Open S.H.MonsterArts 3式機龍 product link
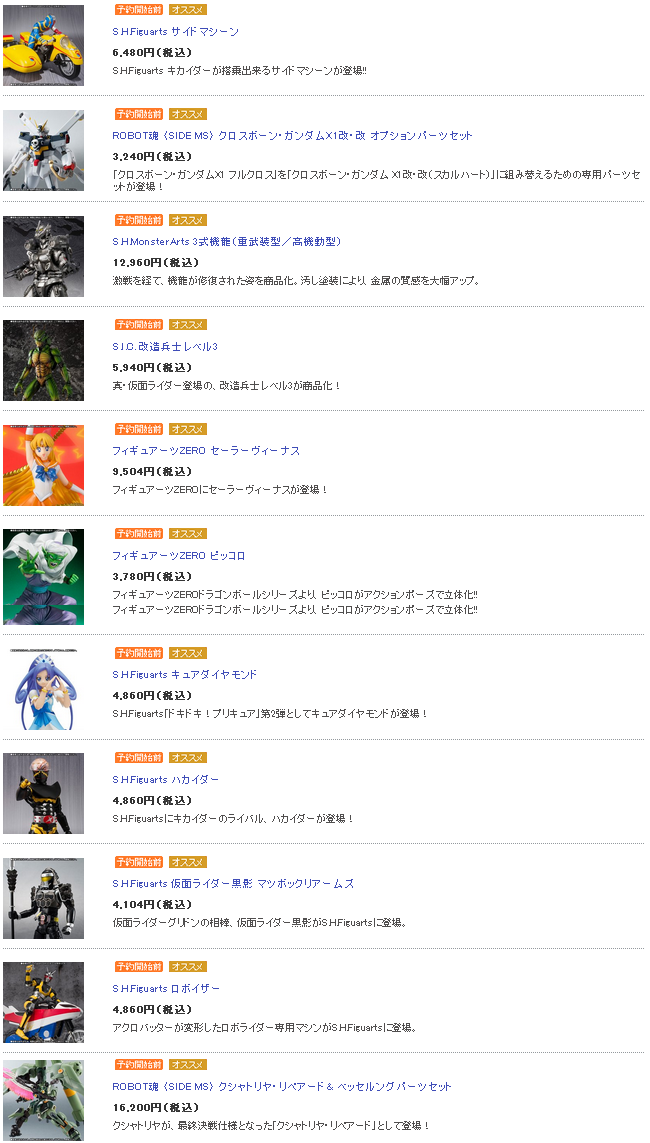The height and width of the screenshot is (1143, 650). tap(226, 242)
